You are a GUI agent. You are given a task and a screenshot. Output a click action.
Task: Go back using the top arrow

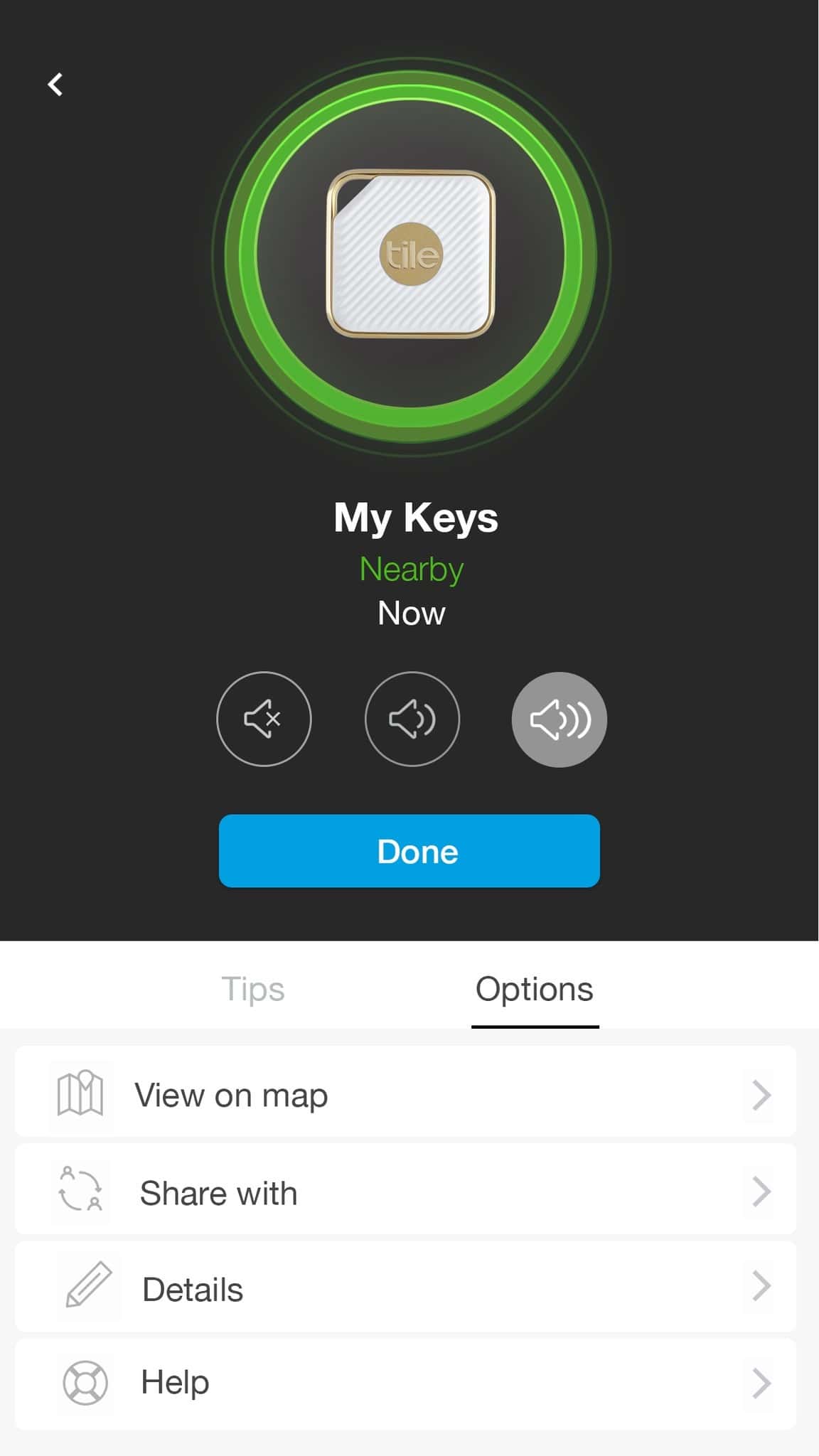click(55, 85)
